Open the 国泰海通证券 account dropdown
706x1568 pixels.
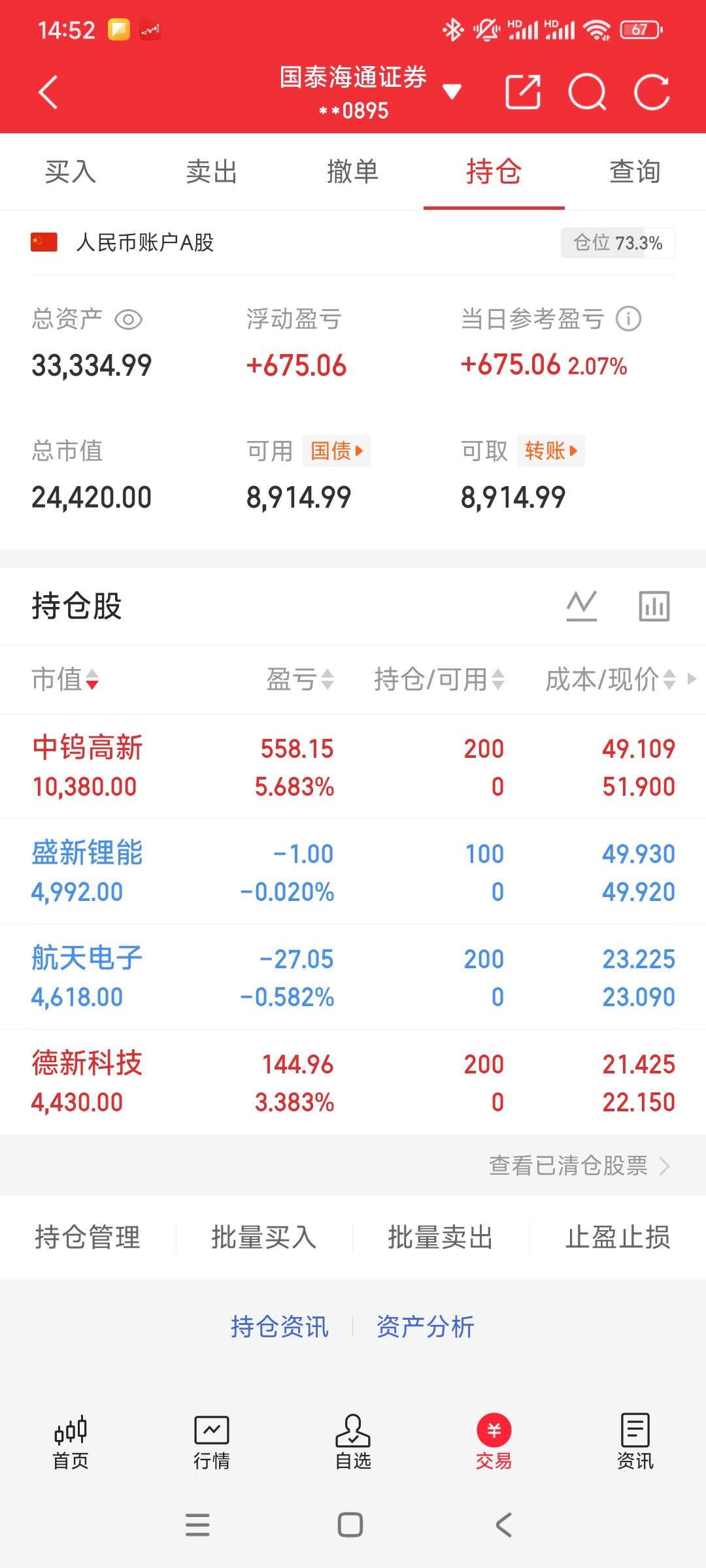pyautogui.click(x=451, y=91)
